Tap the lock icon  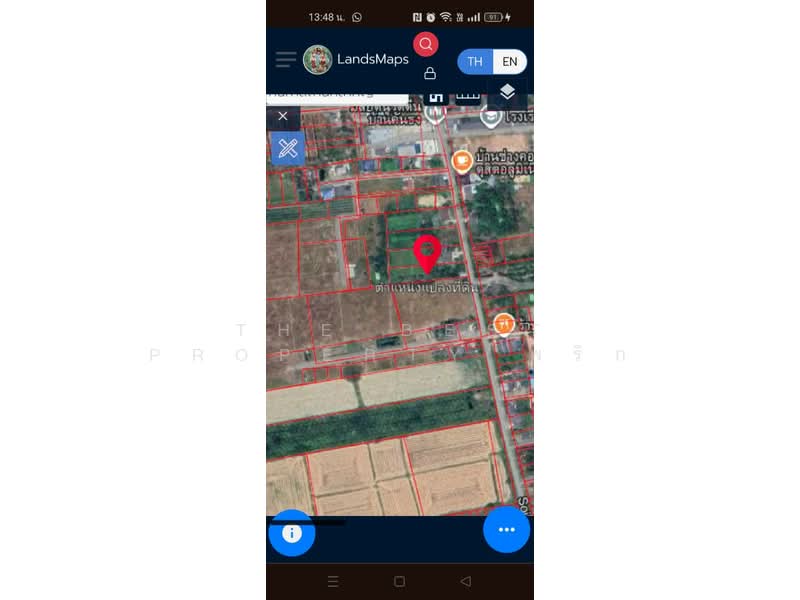tap(430, 73)
